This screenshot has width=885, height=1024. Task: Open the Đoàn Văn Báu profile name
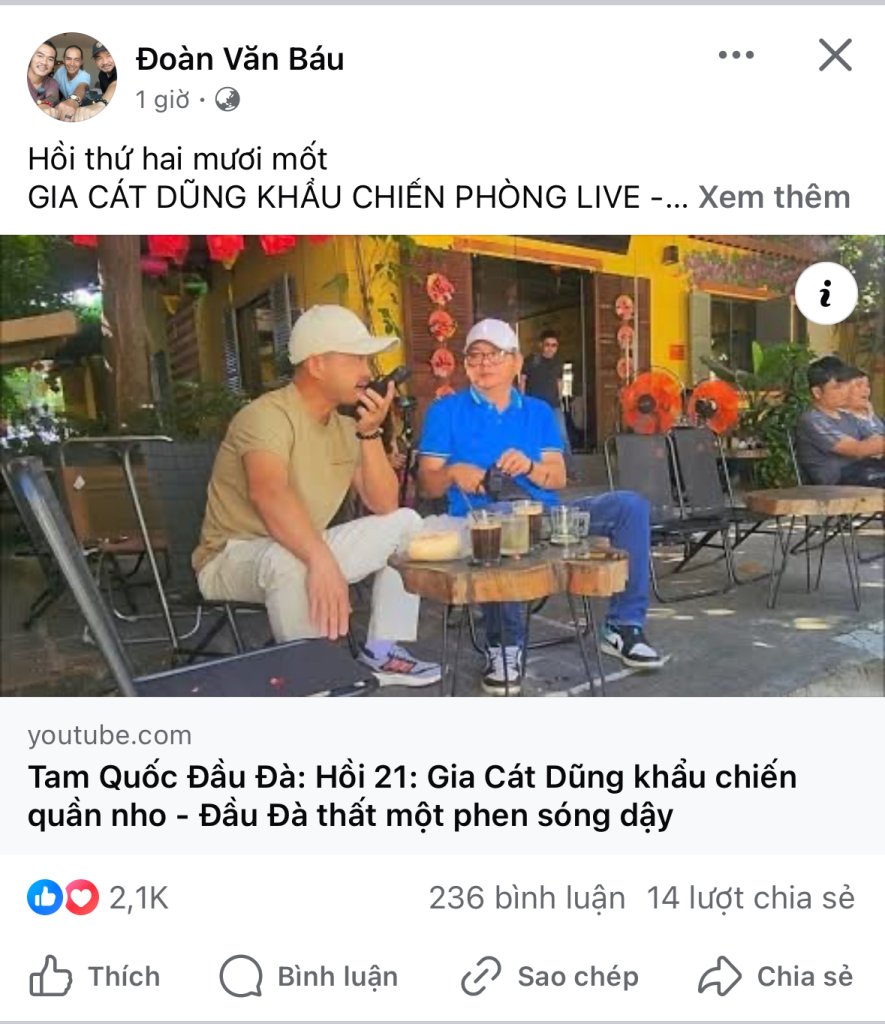pos(239,60)
